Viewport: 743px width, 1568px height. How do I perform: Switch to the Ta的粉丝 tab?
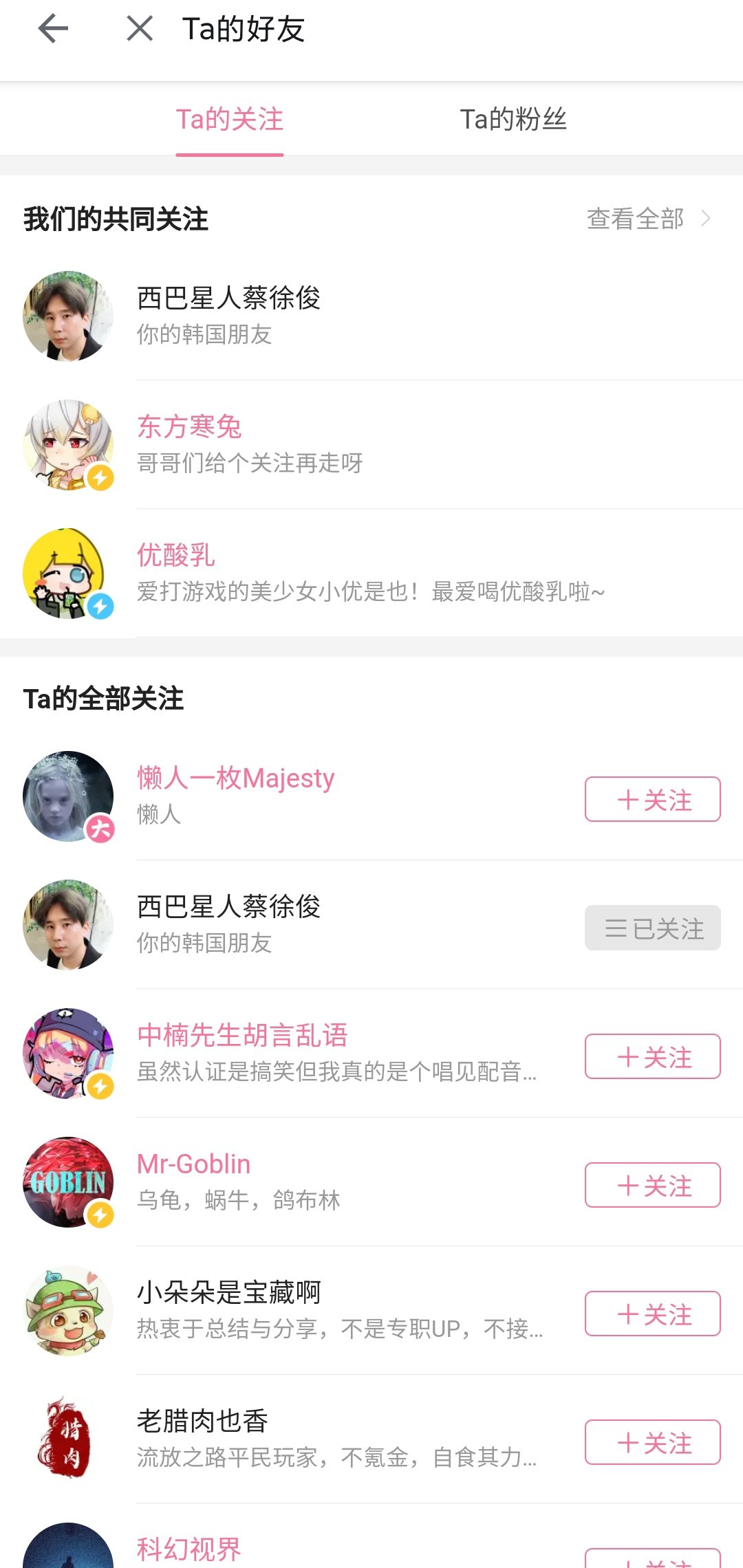[x=513, y=119]
